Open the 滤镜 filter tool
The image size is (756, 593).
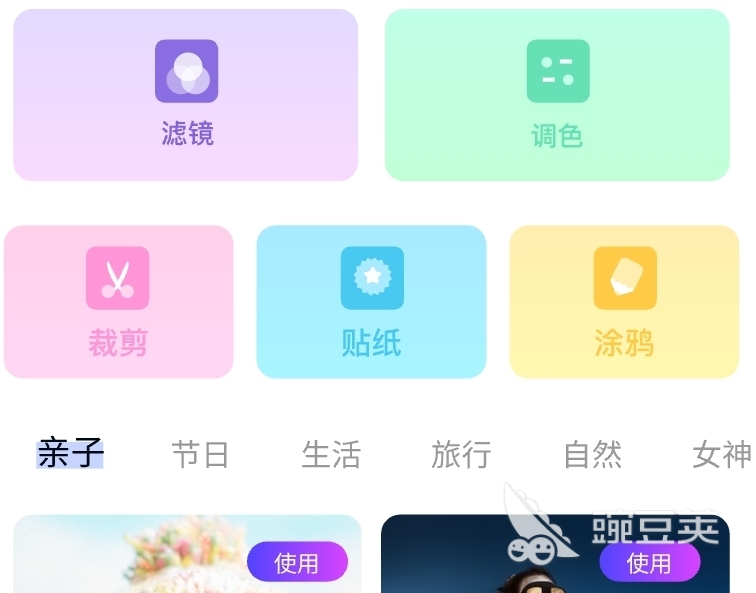[186, 95]
